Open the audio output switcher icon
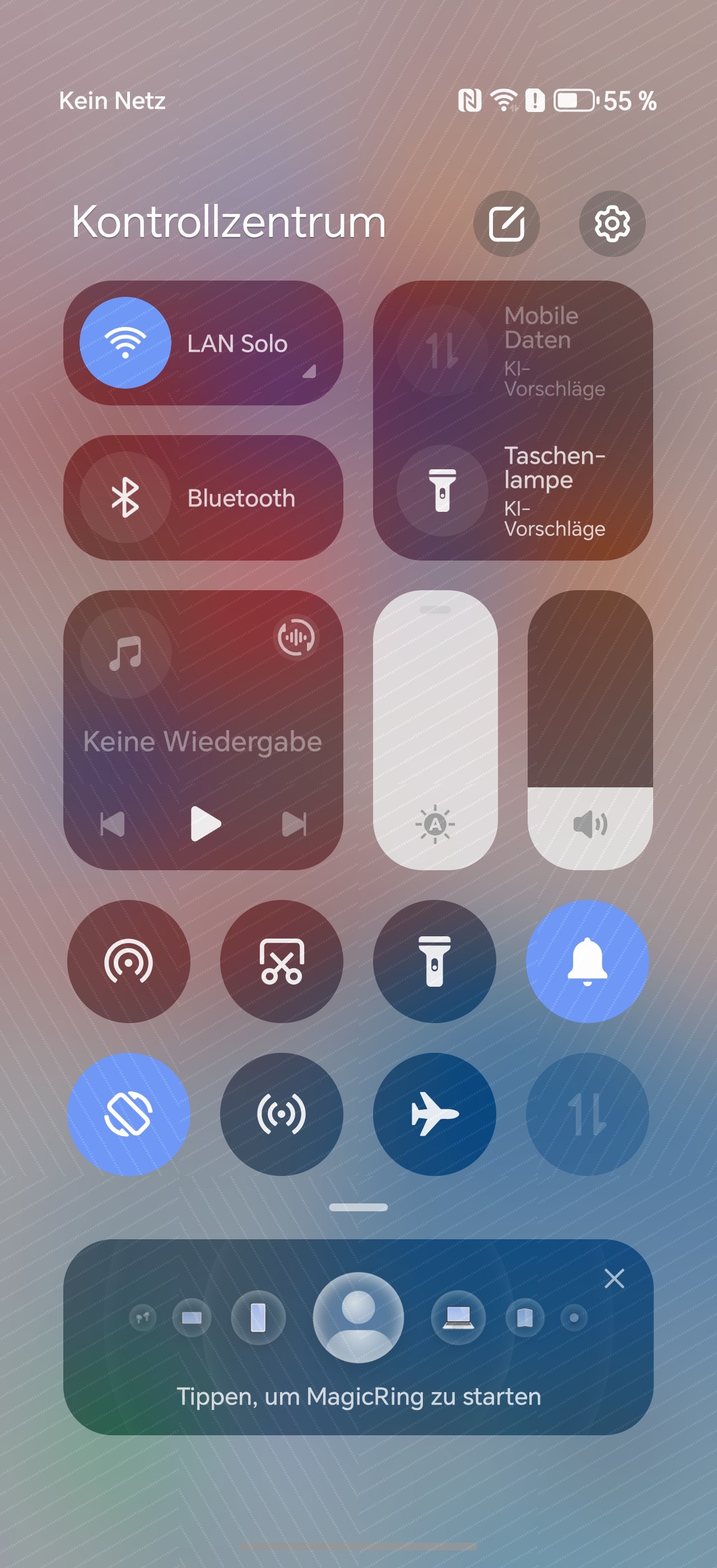717x1568 pixels. pyautogui.click(x=296, y=637)
